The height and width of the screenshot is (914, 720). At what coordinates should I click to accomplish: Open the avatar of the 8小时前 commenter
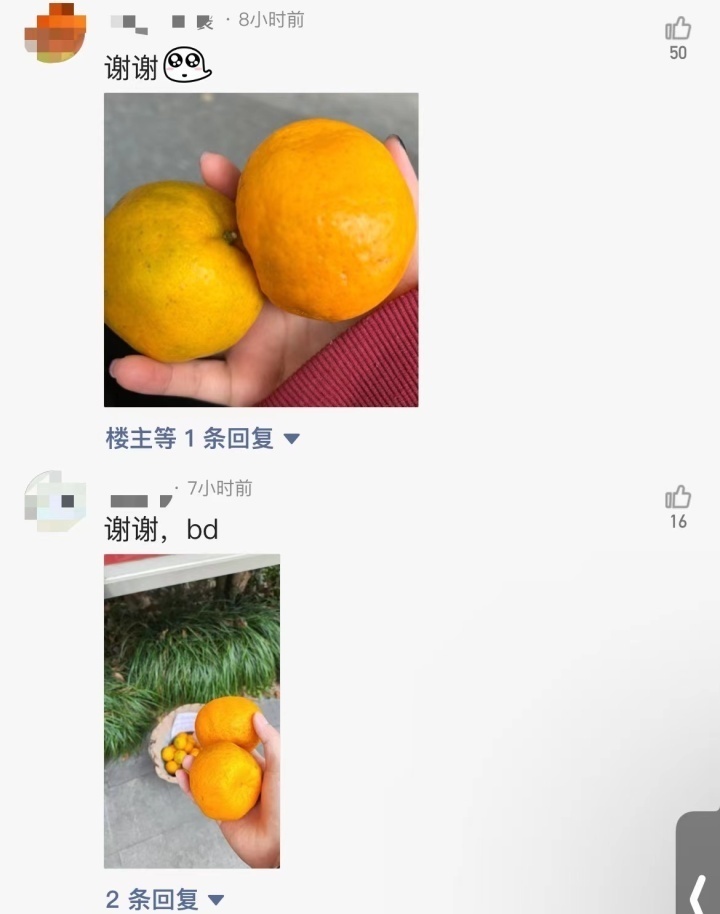(x=55, y=32)
